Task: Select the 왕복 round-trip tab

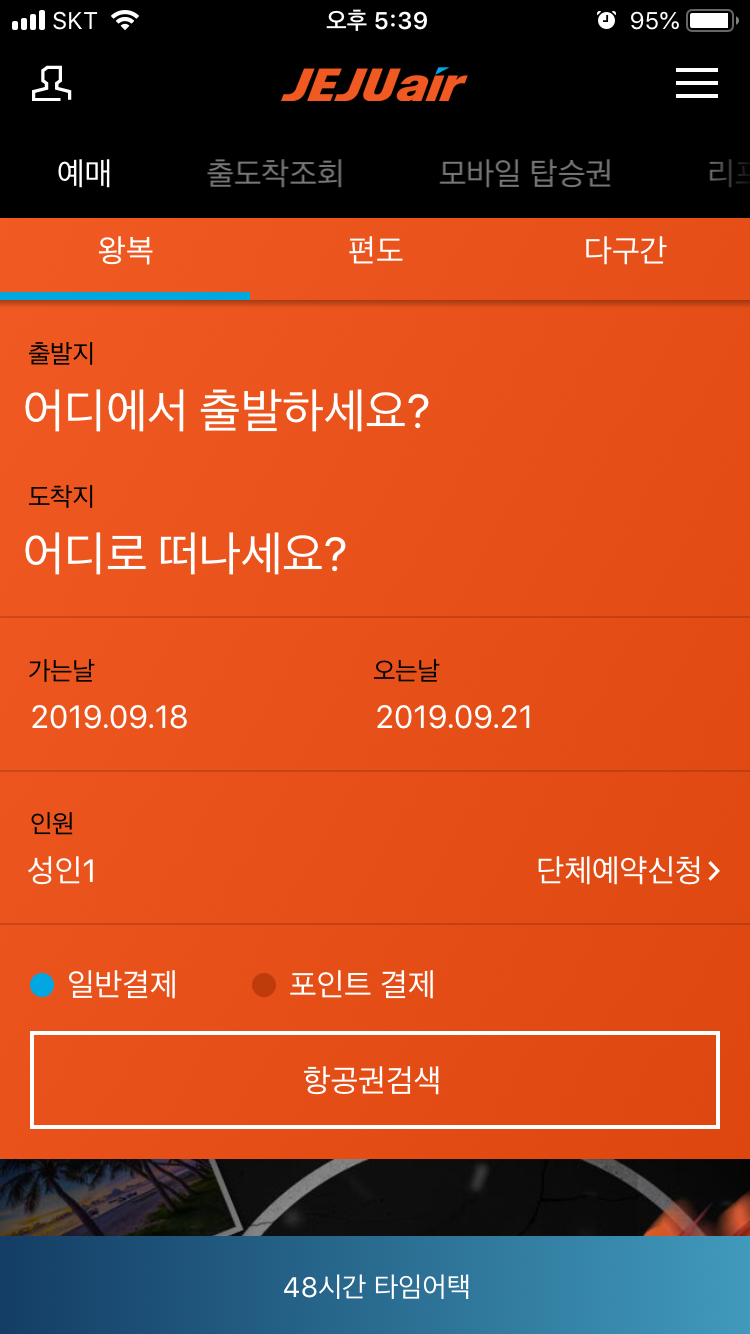Action: pyautogui.click(x=125, y=250)
